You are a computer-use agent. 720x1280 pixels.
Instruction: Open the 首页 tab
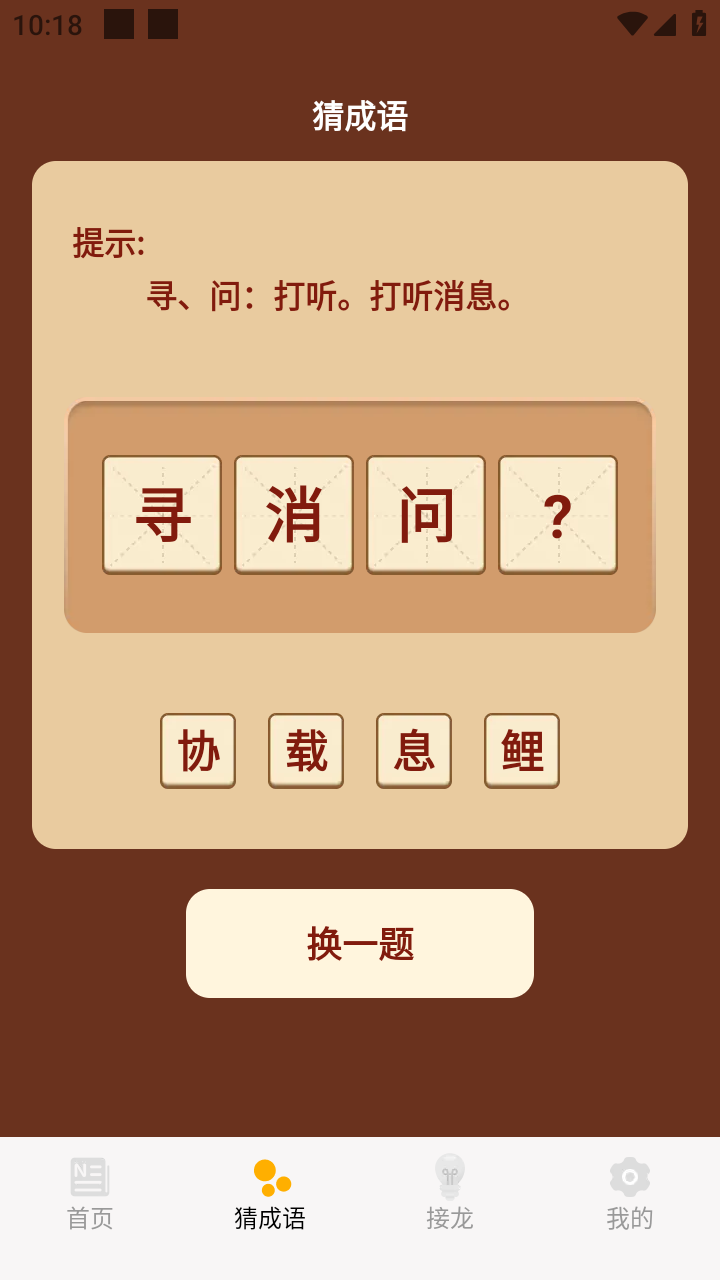(90, 1194)
